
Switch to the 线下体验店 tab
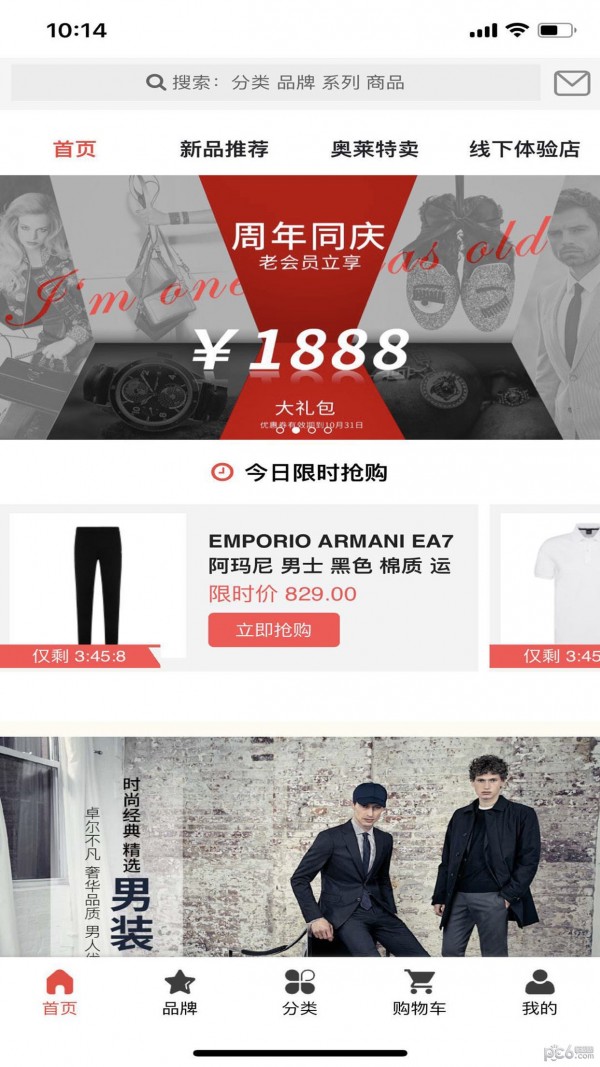[x=524, y=149]
